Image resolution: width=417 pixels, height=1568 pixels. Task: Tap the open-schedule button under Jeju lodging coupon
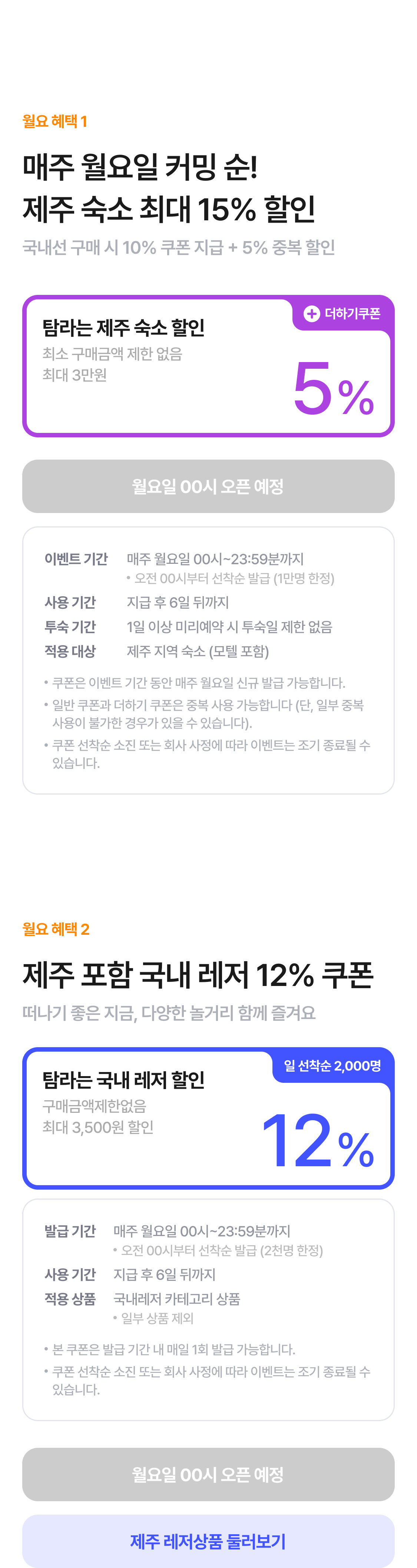[x=208, y=486]
